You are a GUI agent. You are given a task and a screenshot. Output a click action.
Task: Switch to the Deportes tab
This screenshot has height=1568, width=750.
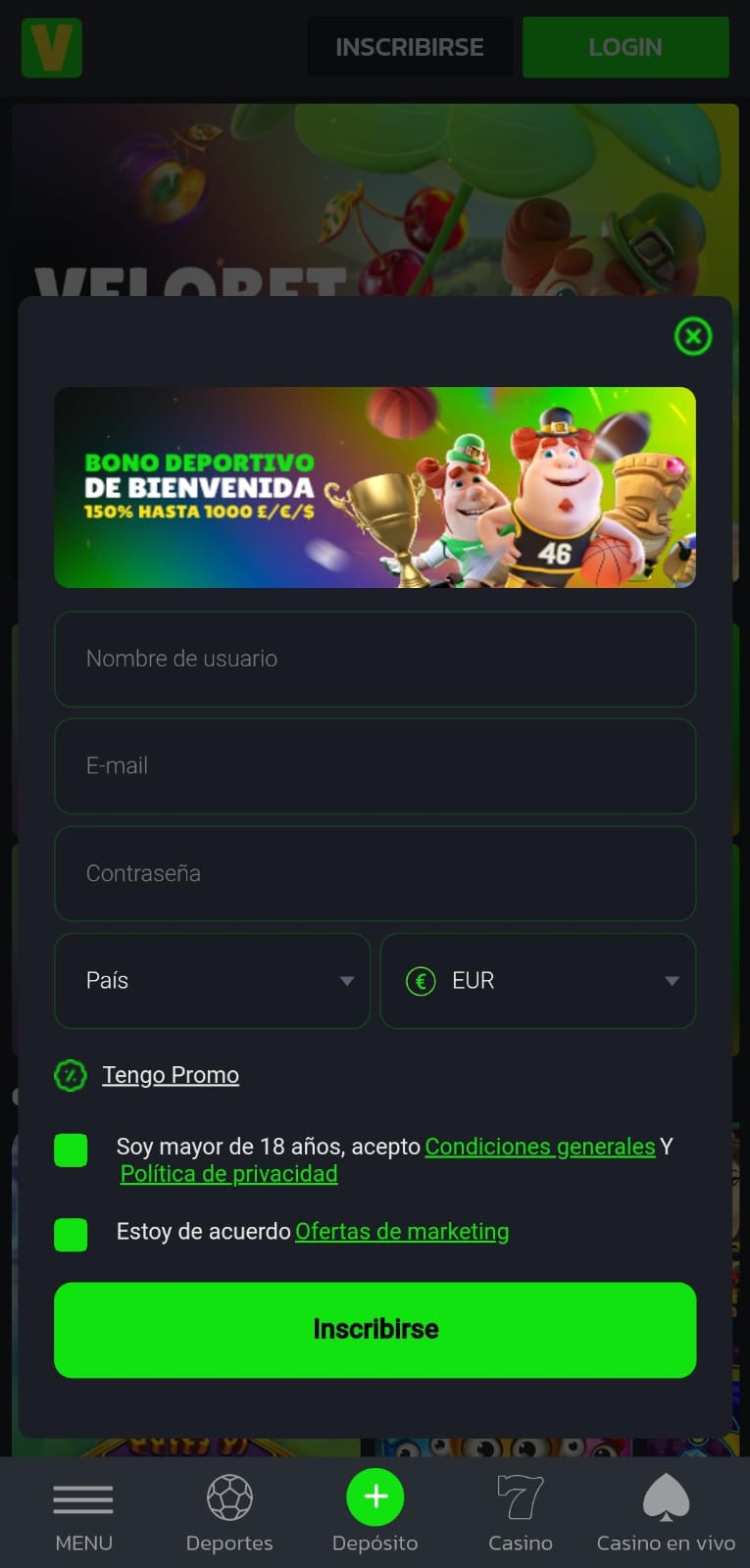tap(229, 1516)
